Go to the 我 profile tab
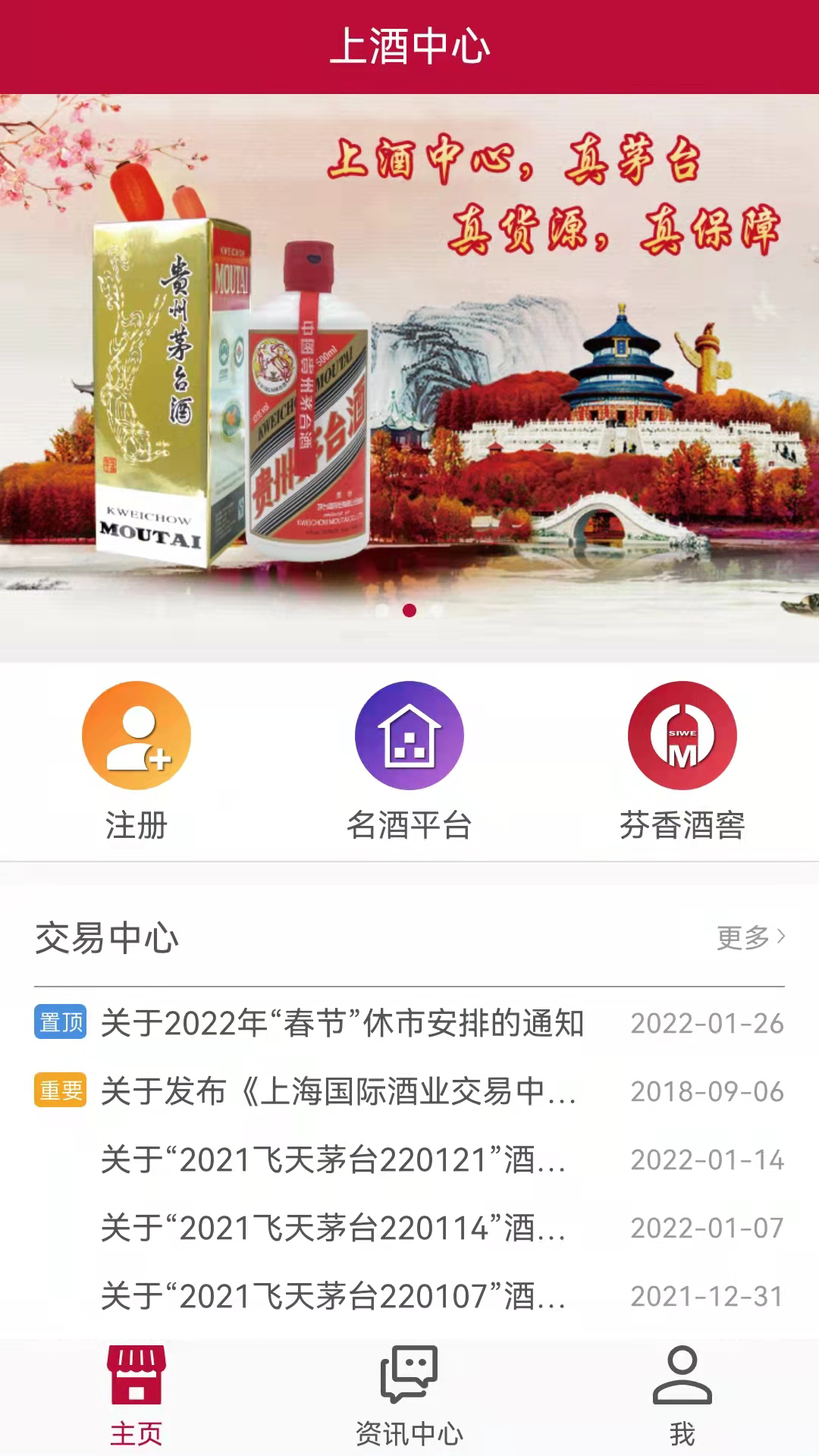 (x=682, y=1395)
